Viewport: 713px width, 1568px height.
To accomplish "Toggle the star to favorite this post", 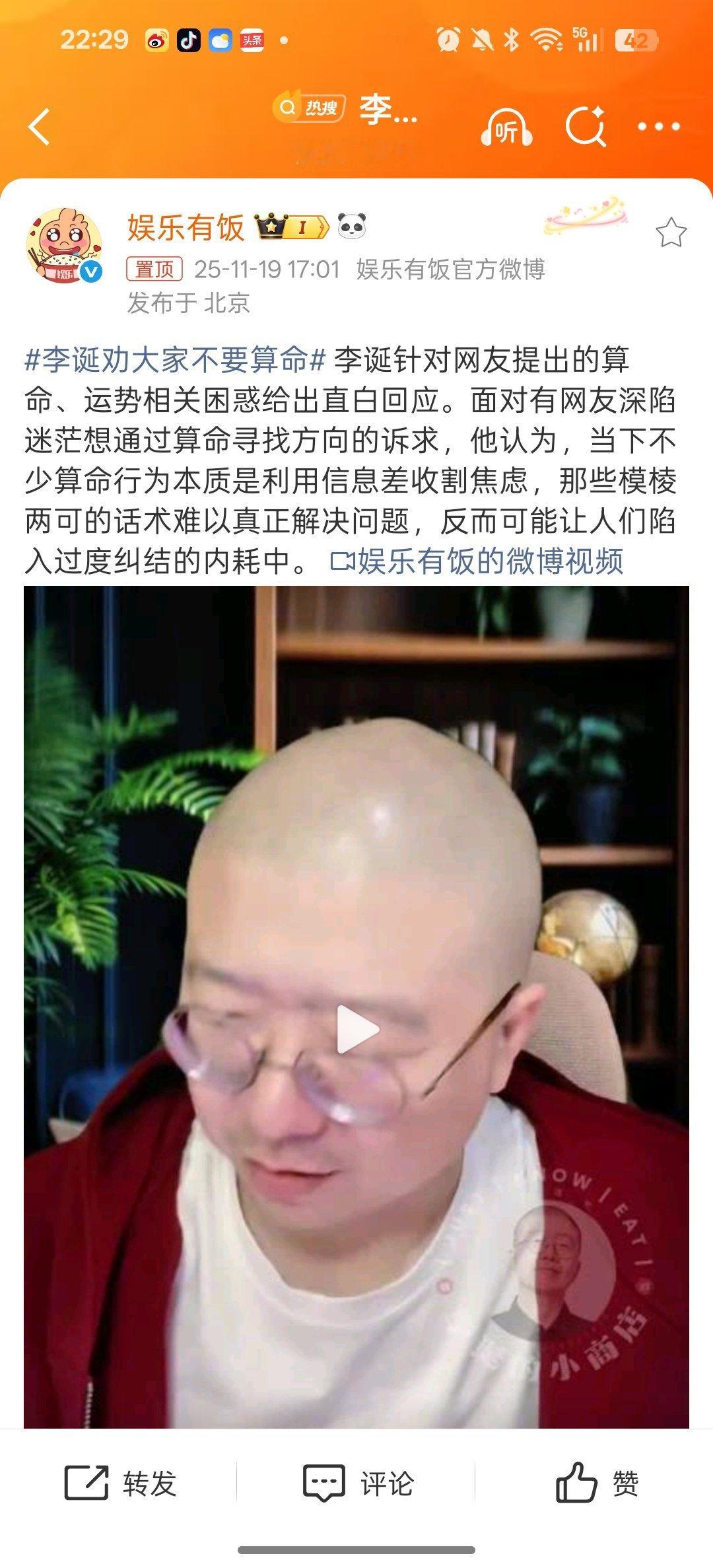I will tap(672, 231).
